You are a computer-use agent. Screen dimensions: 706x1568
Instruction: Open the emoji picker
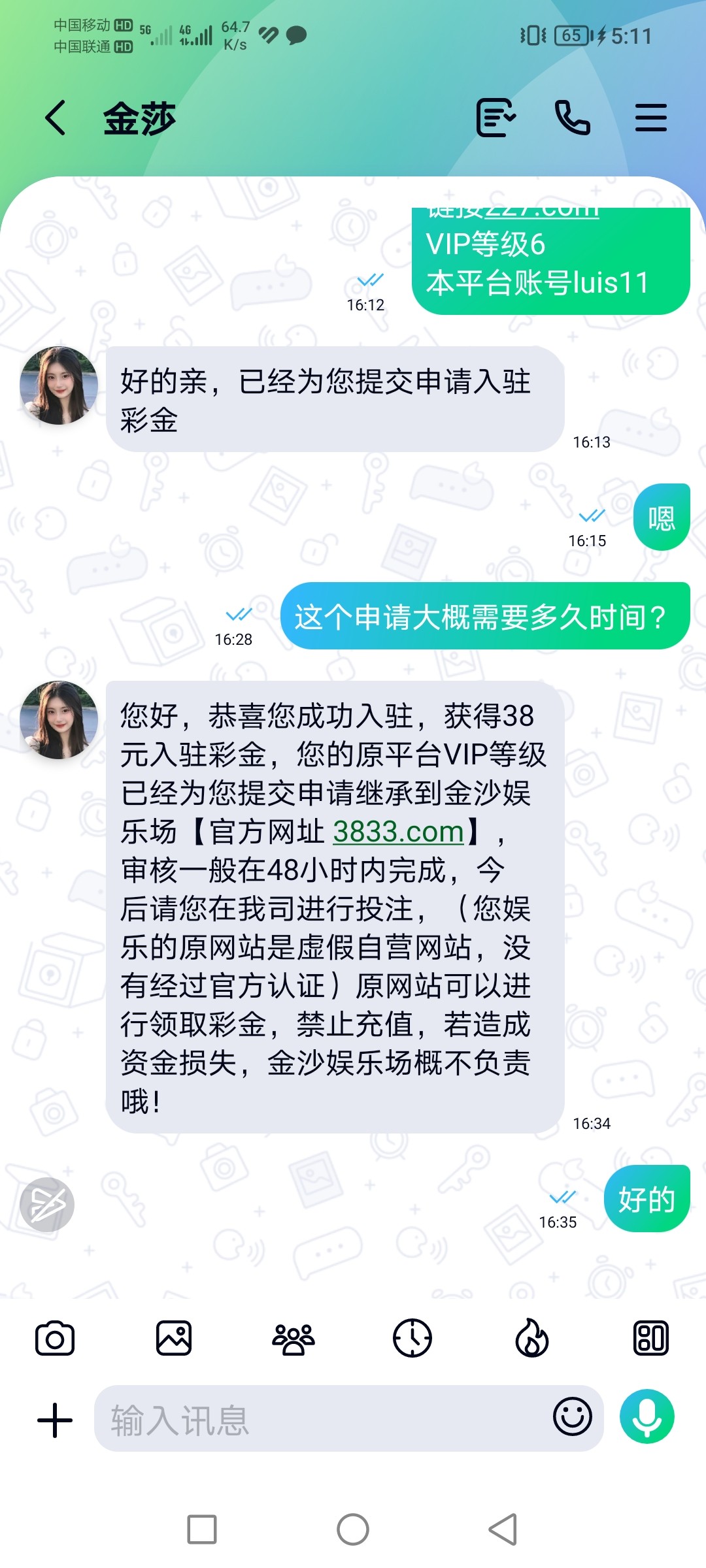[x=572, y=1417]
